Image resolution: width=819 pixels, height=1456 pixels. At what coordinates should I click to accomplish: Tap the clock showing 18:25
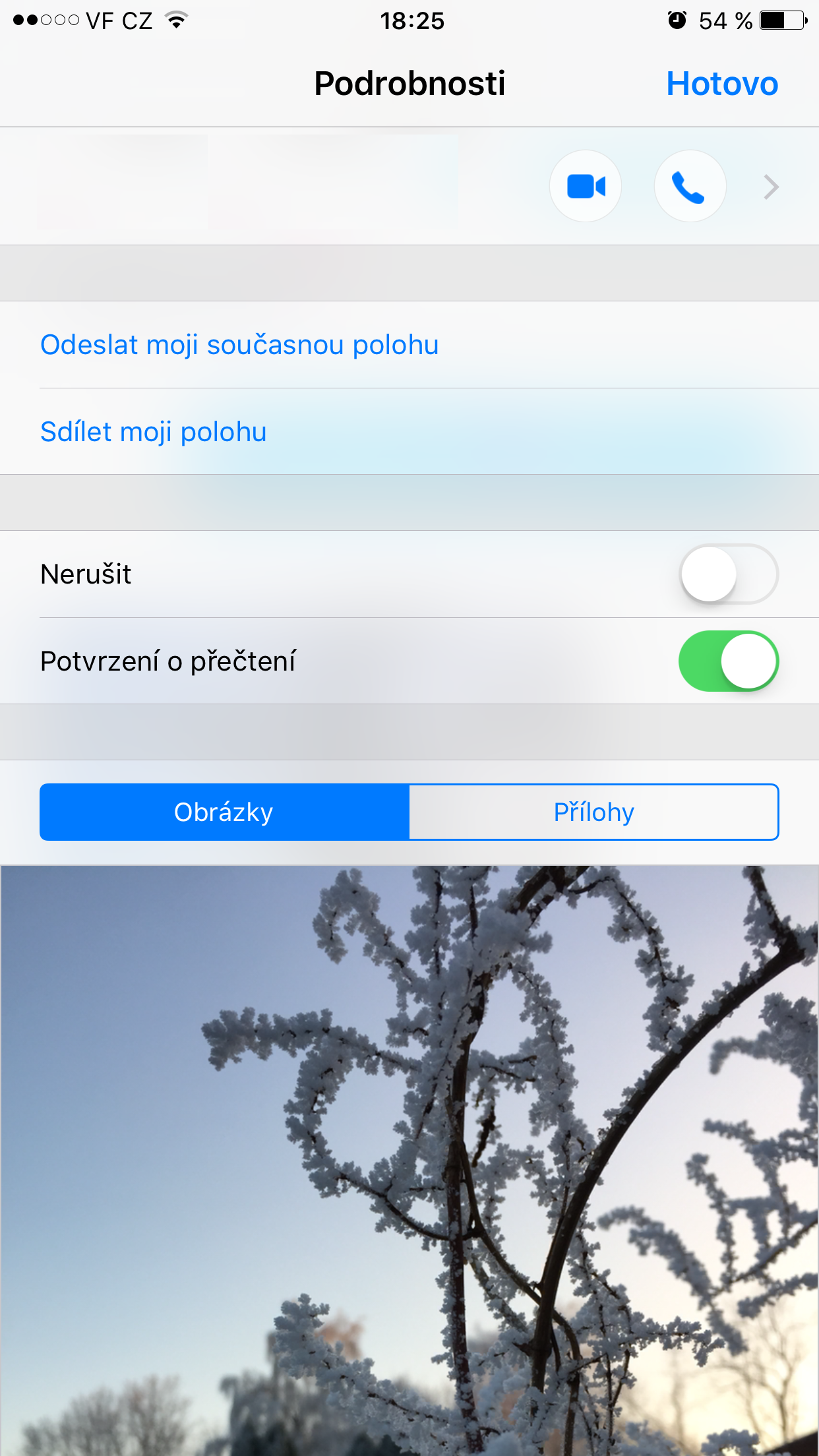click(412, 21)
